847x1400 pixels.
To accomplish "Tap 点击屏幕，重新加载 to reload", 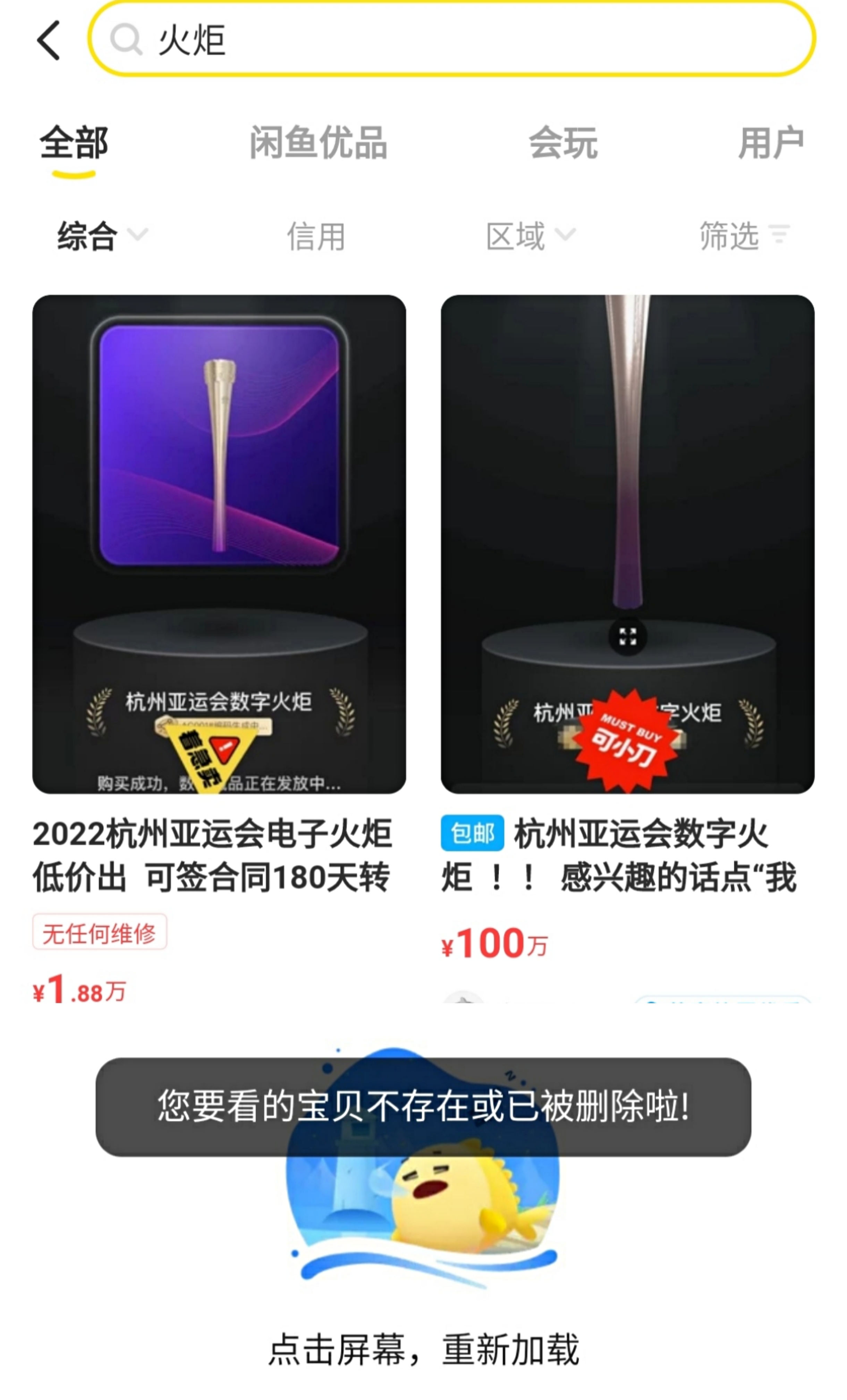I will coord(423,1349).
